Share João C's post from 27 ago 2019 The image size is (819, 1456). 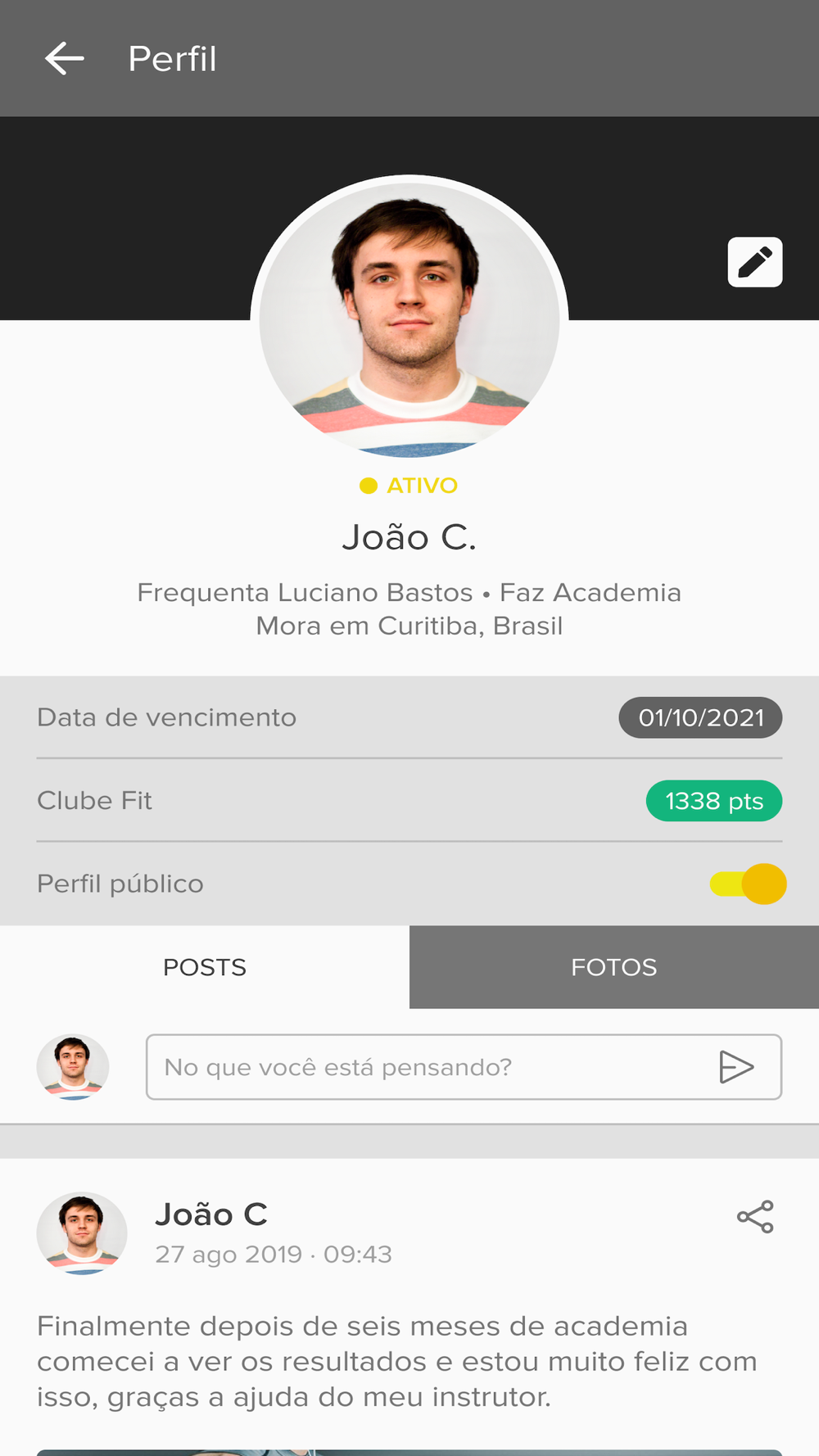coord(755,1217)
